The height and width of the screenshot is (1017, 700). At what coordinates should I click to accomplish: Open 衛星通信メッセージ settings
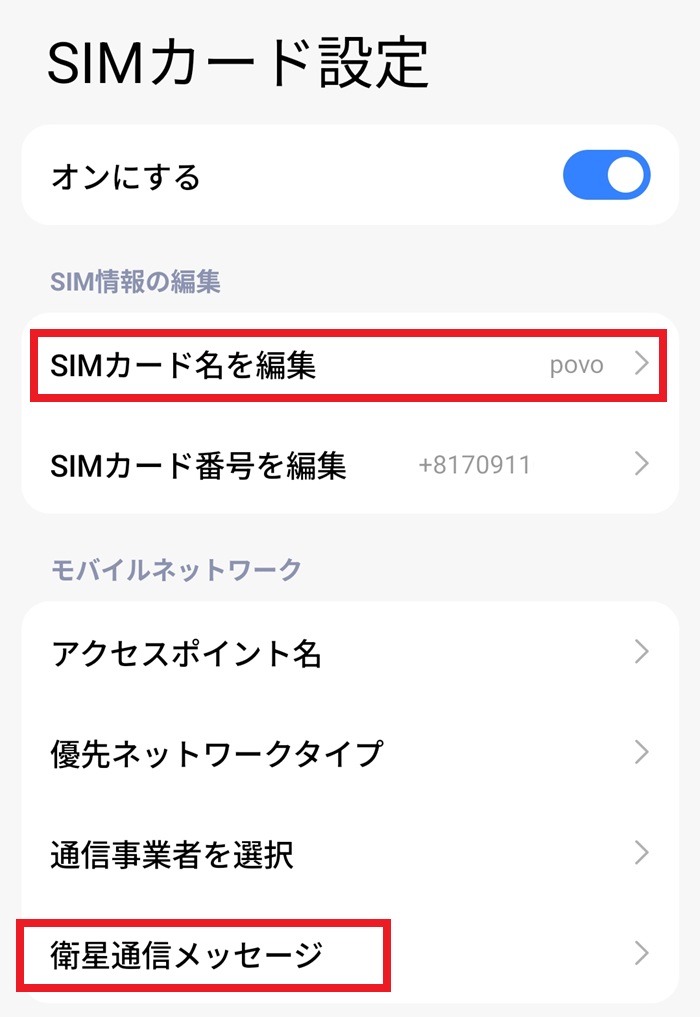click(x=348, y=956)
